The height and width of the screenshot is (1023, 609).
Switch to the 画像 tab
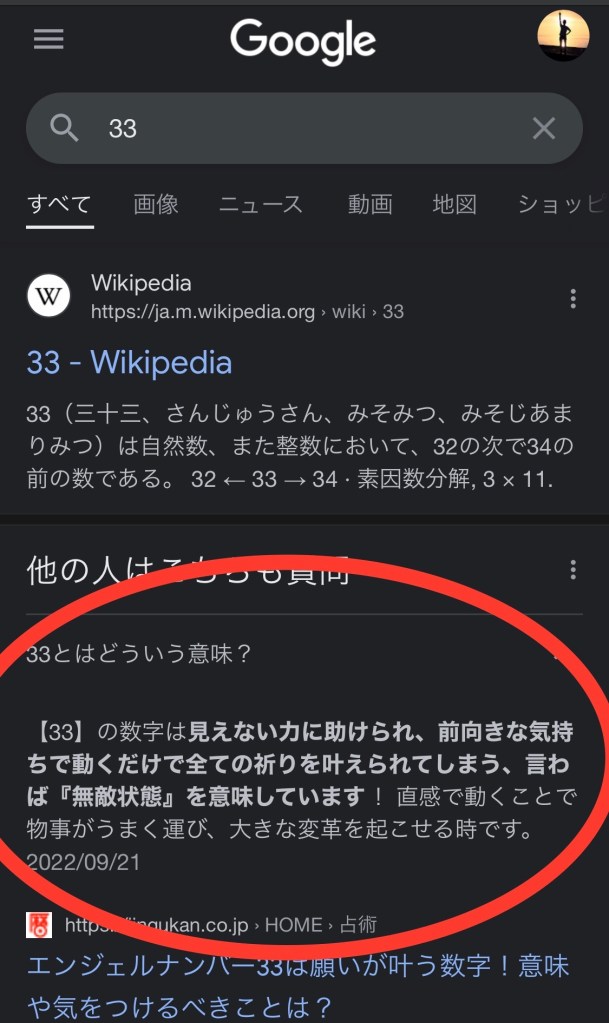tap(156, 205)
